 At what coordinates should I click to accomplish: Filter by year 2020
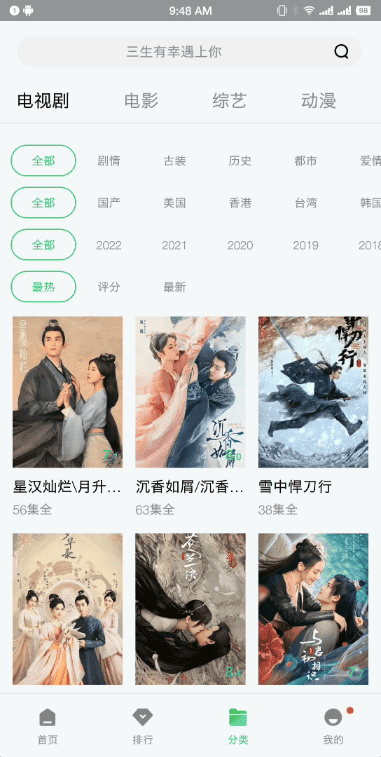point(240,245)
